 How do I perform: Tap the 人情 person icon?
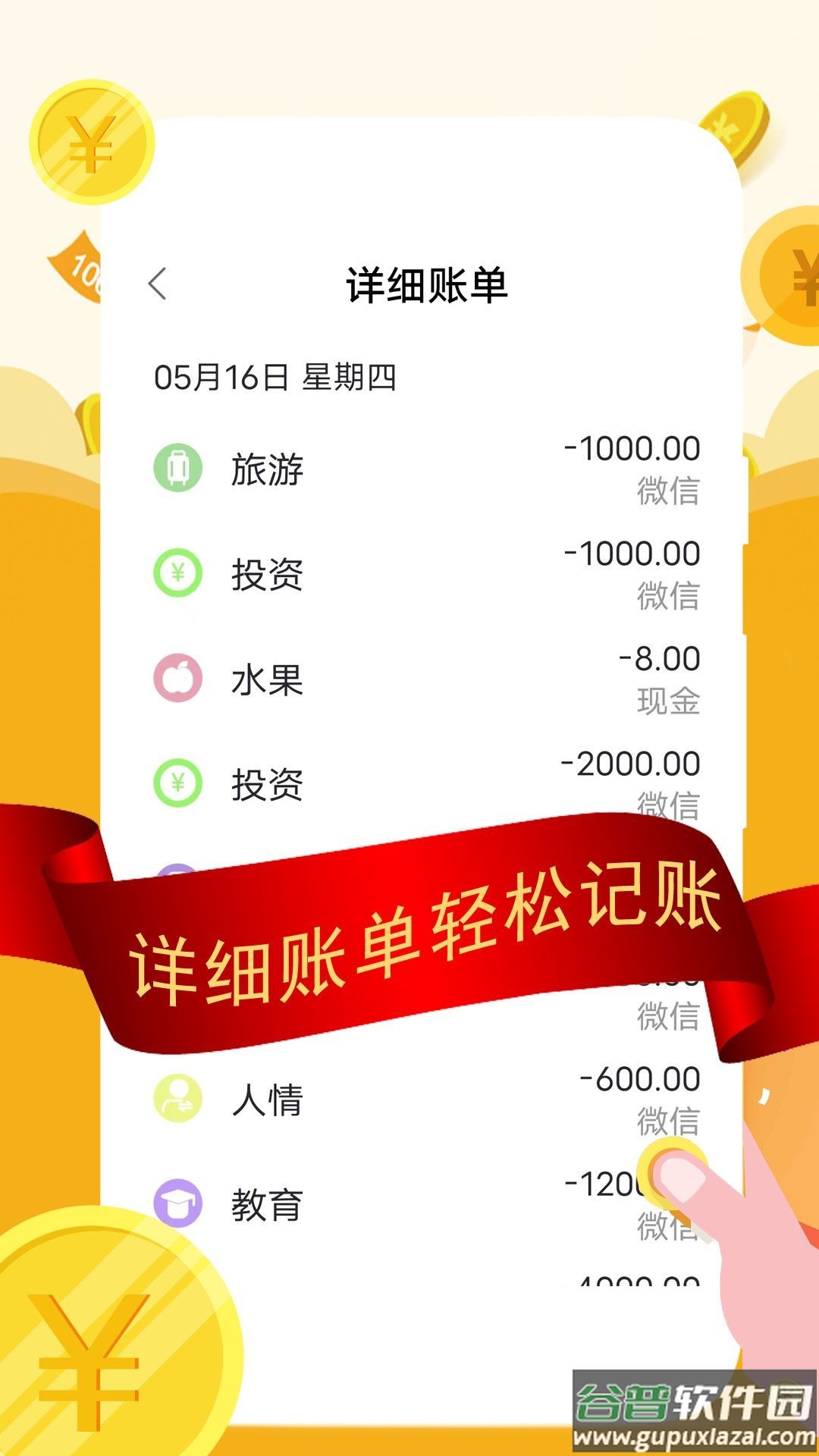177,1101
